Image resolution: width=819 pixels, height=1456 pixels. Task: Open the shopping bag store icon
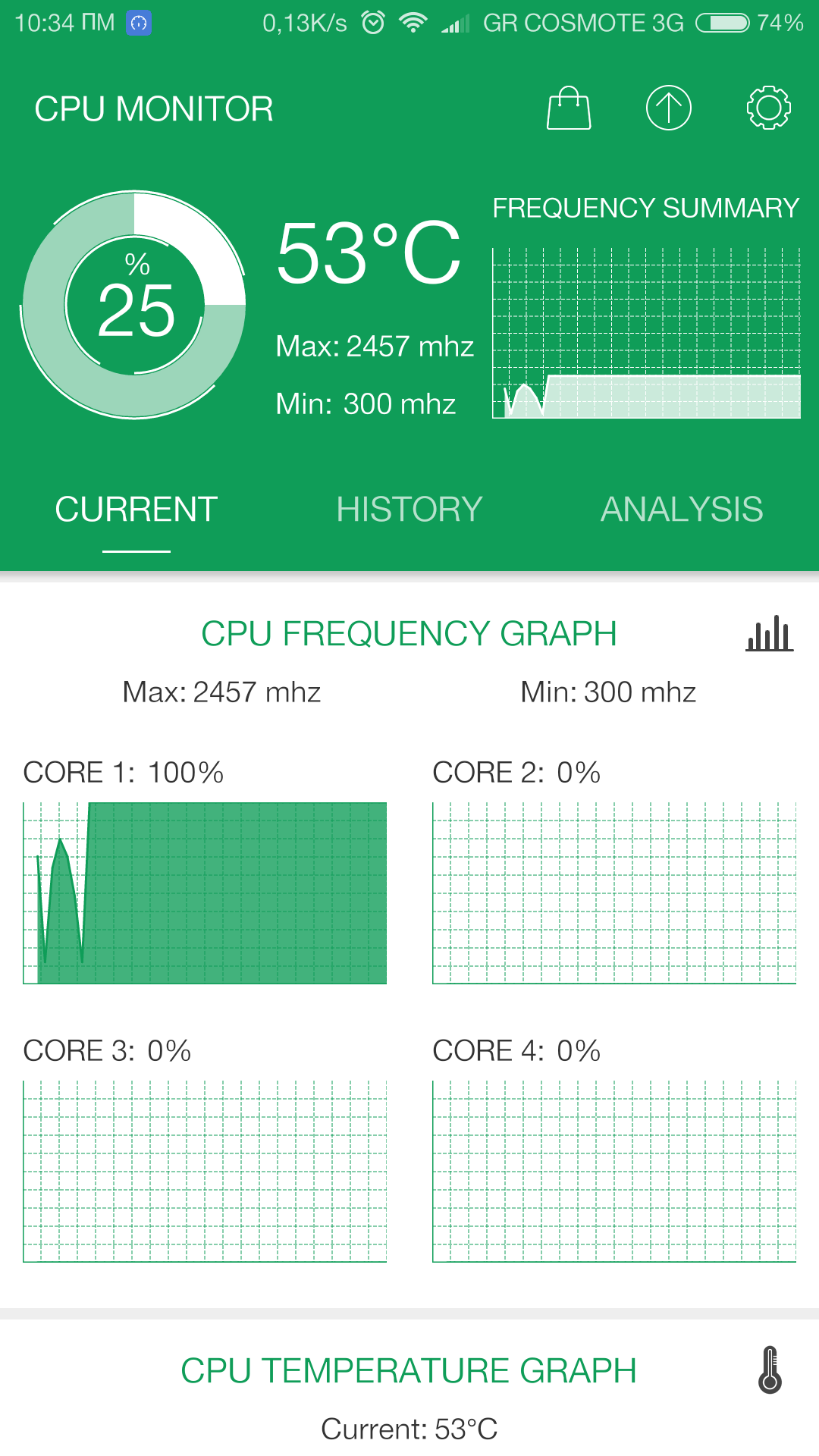(x=569, y=108)
